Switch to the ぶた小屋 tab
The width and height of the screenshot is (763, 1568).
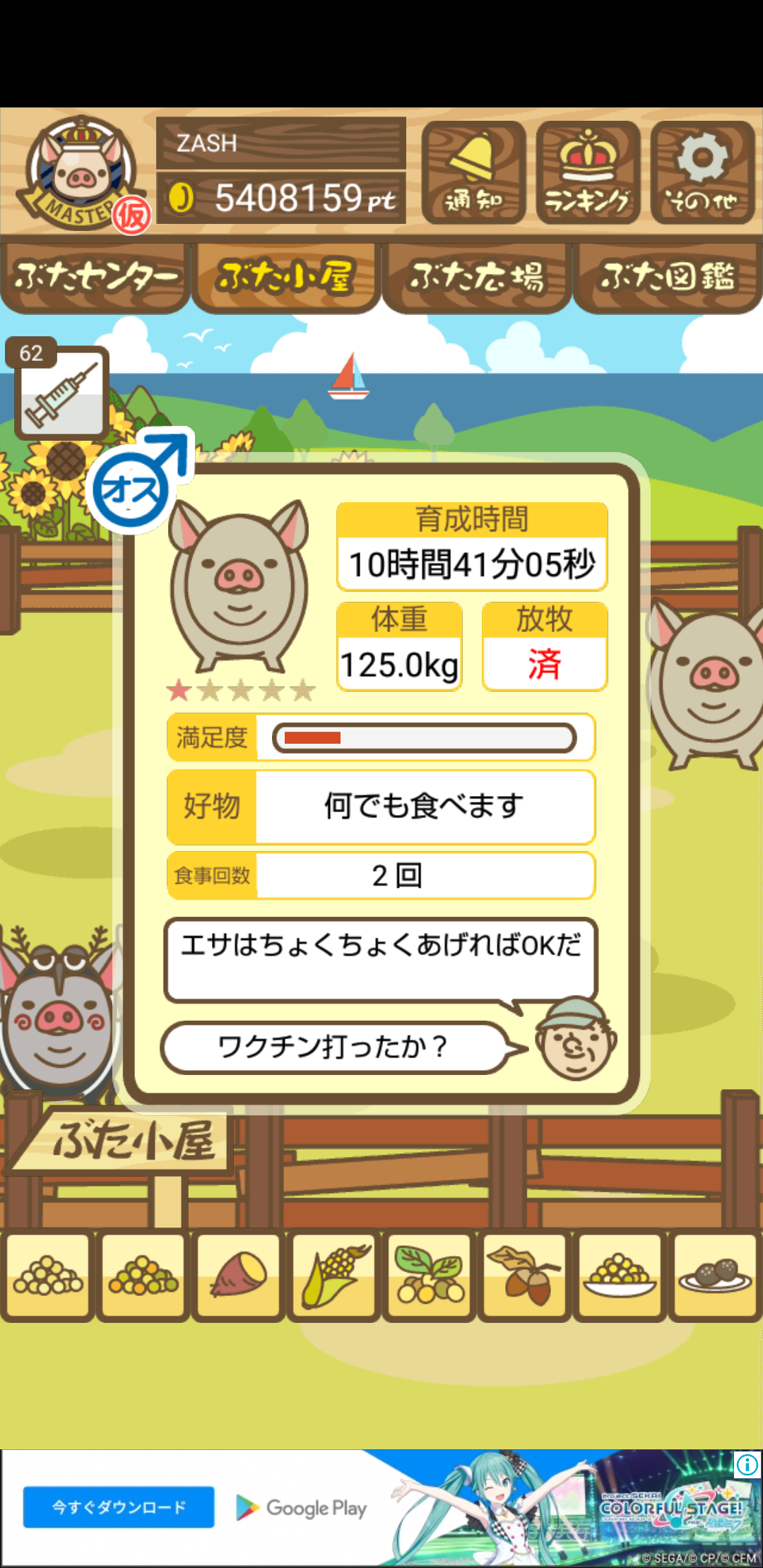coord(286,277)
